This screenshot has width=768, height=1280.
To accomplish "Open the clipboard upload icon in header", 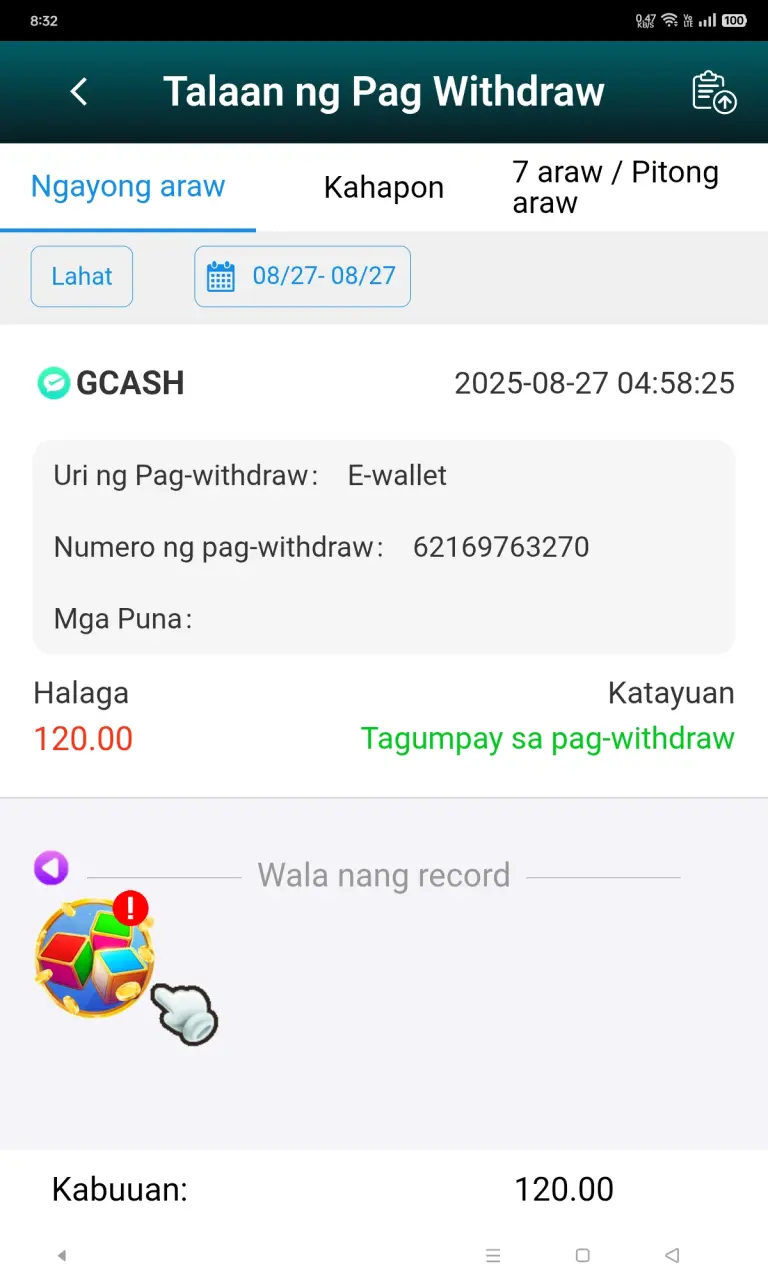I will point(714,92).
